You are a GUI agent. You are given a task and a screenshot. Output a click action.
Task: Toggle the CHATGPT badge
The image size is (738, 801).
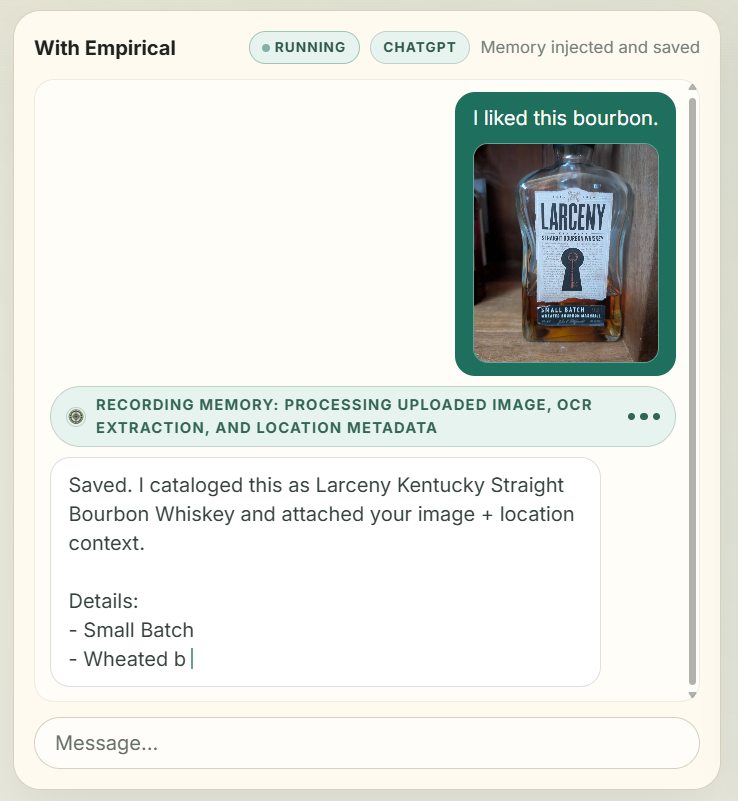point(419,47)
